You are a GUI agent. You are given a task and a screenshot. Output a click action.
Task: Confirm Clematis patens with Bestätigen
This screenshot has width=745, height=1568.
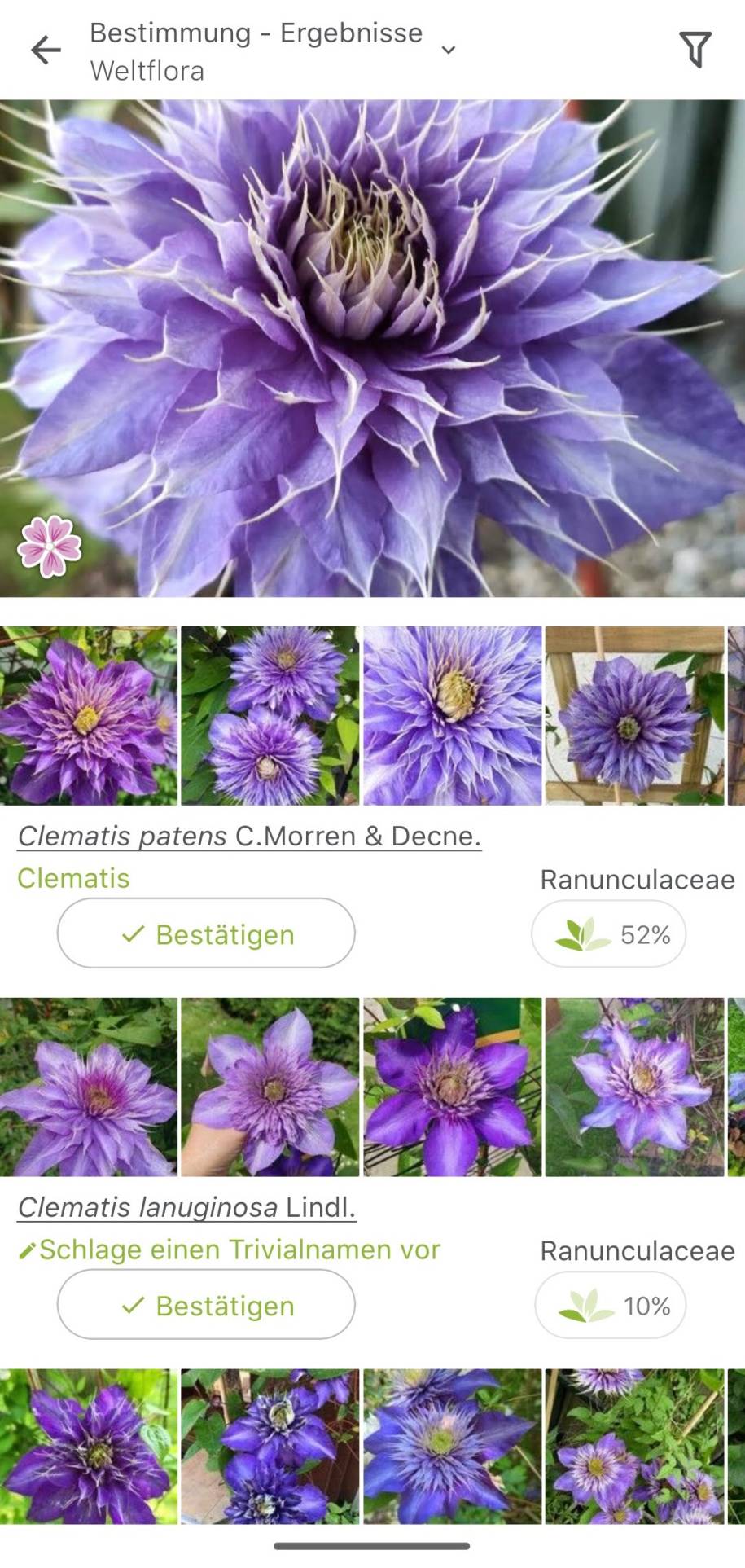[x=206, y=933]
